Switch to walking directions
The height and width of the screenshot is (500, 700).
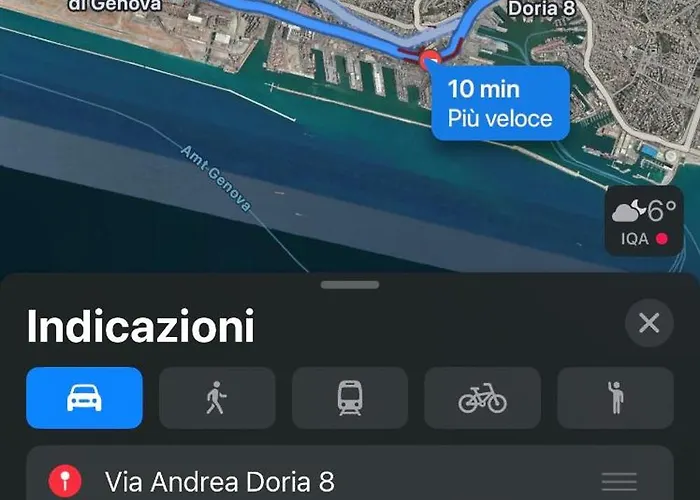pyautogui.click(x=217, y=398)
